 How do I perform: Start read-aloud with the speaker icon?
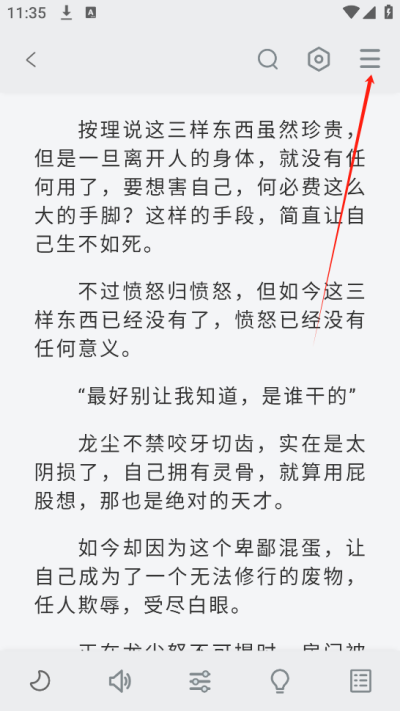[120, 681]
